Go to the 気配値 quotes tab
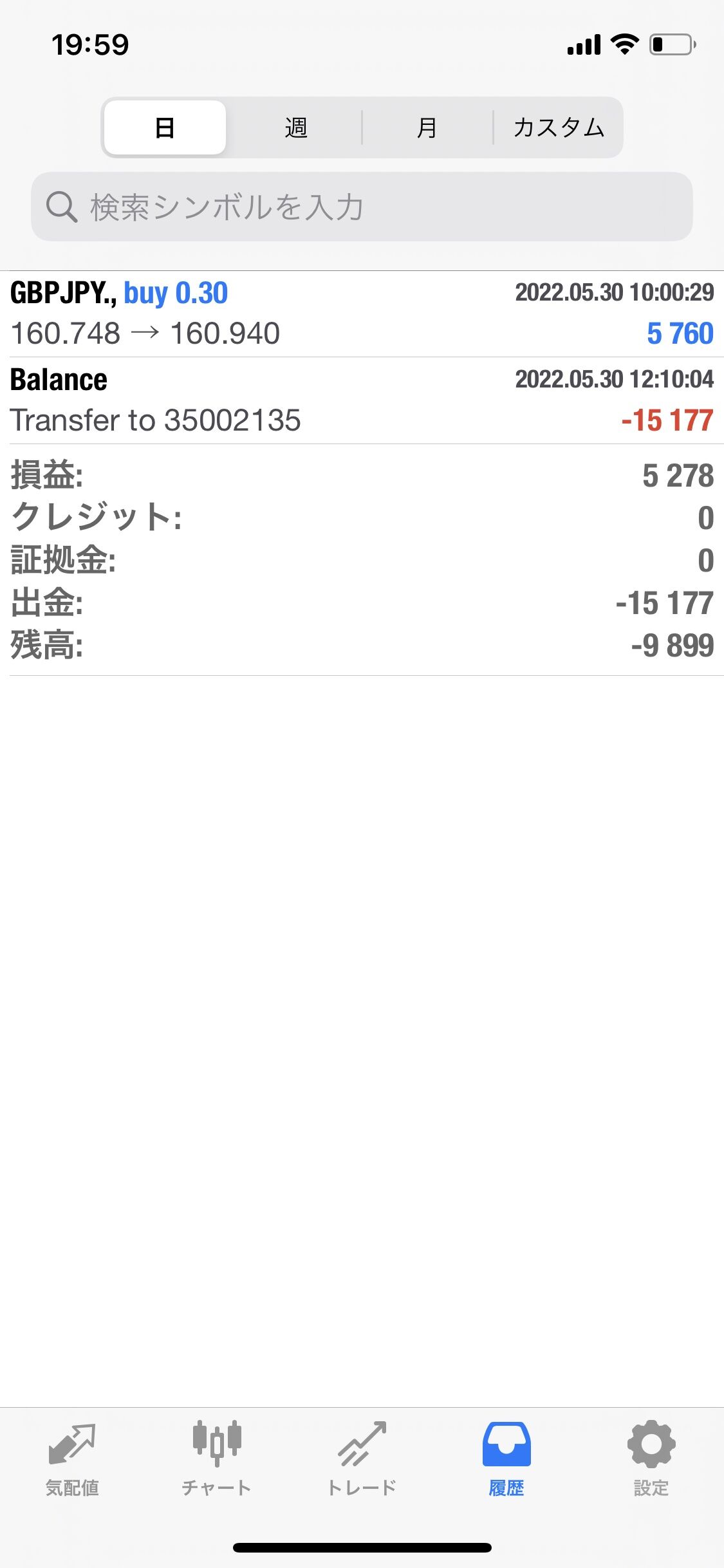The image size is (724, 1568). [x=72, y=1459]
